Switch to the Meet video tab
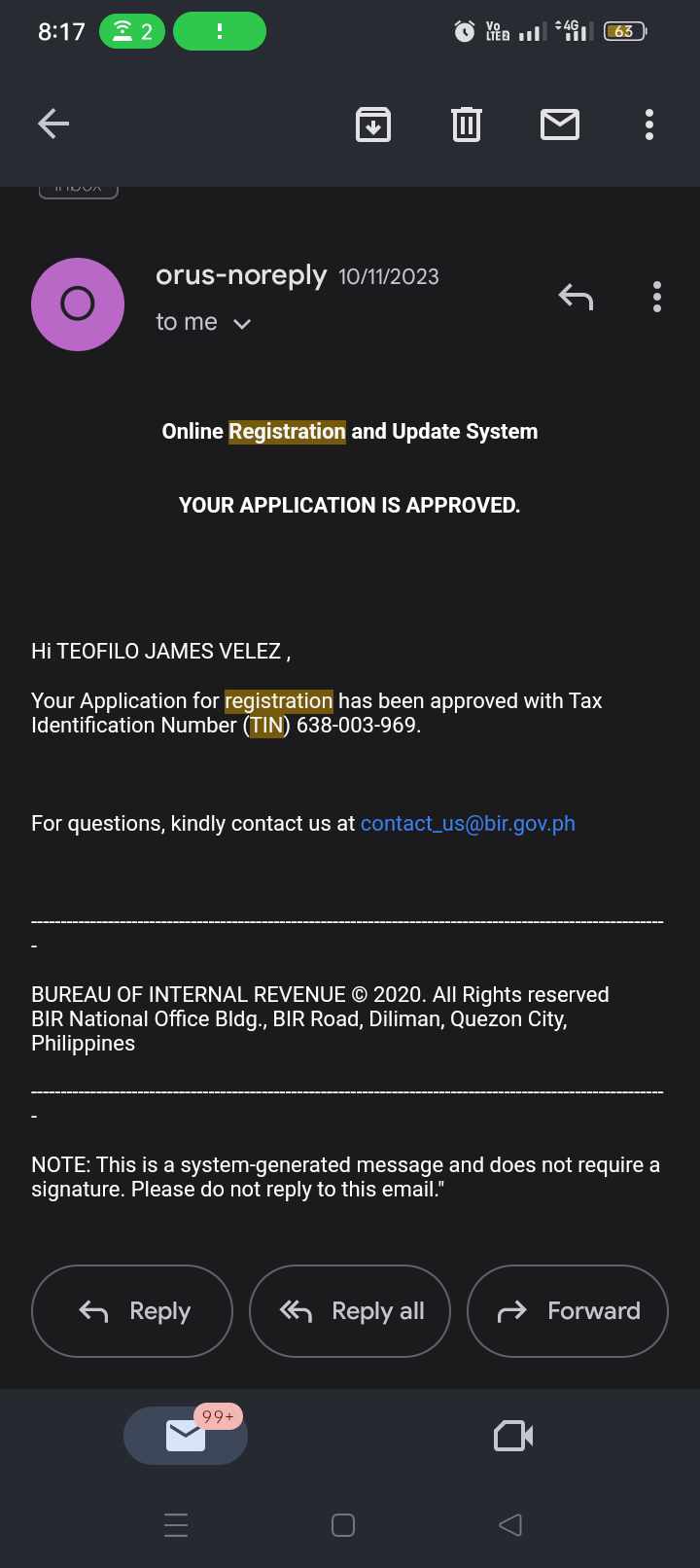 [x=513, y=1436]
